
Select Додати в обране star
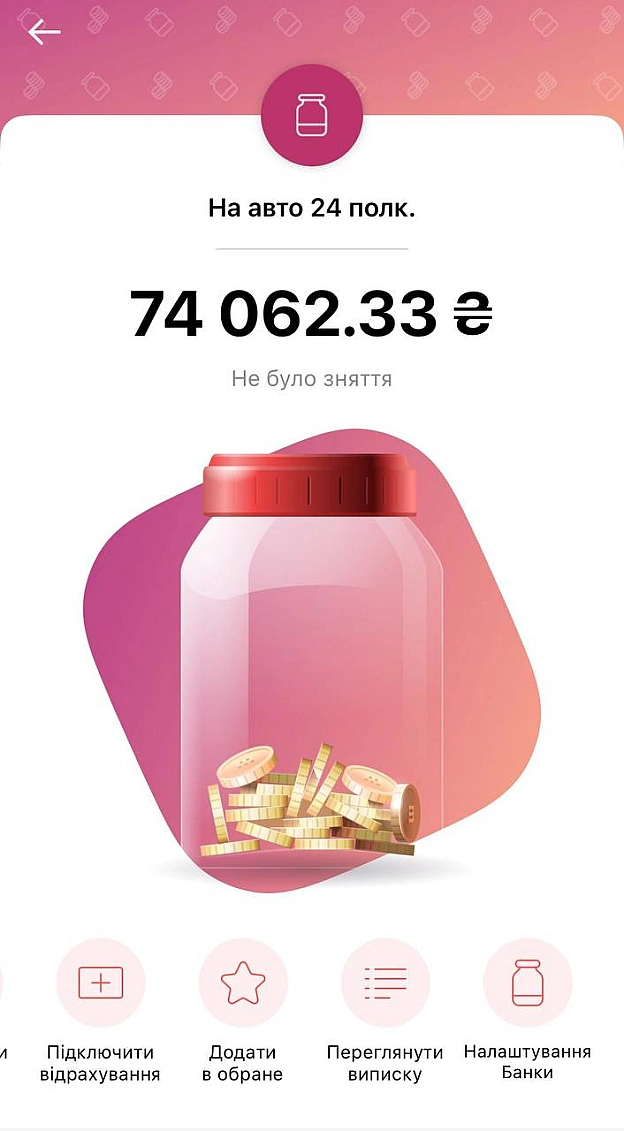pyautogui.click(x=243, y=982)
